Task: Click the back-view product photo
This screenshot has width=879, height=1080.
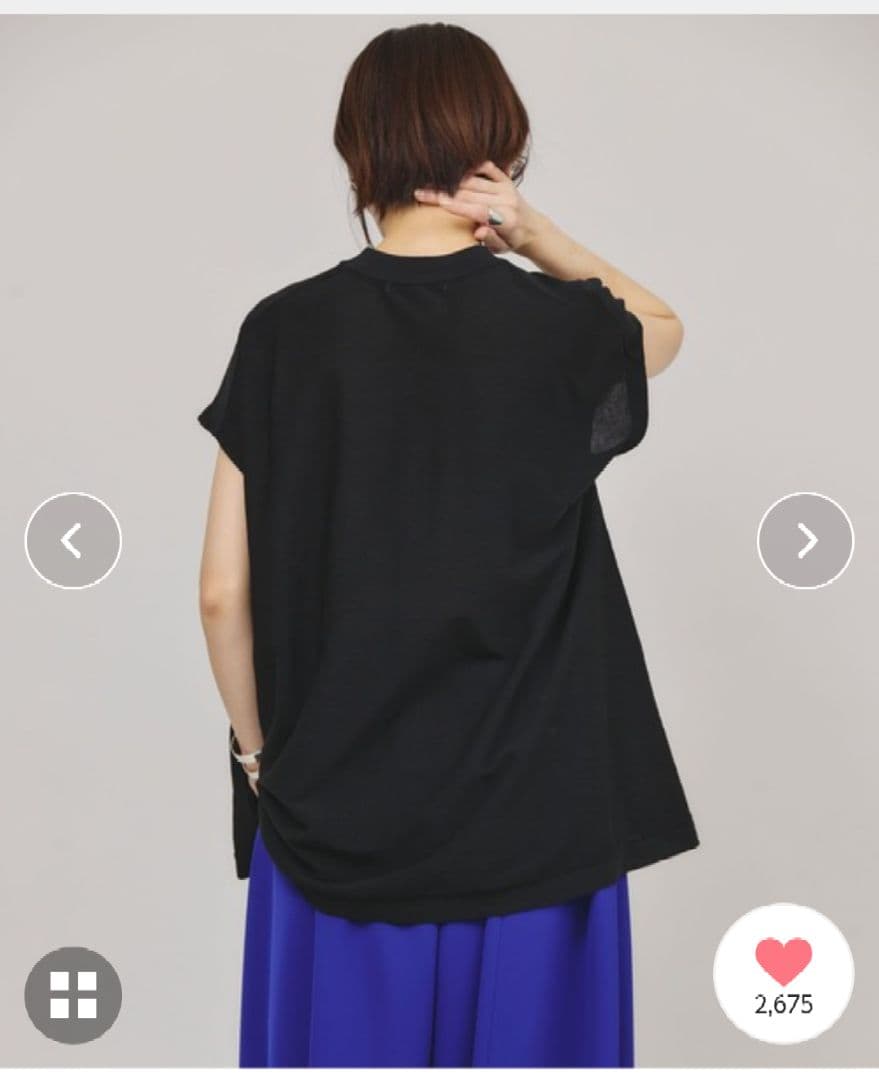Action: click(x=440, y=540)
